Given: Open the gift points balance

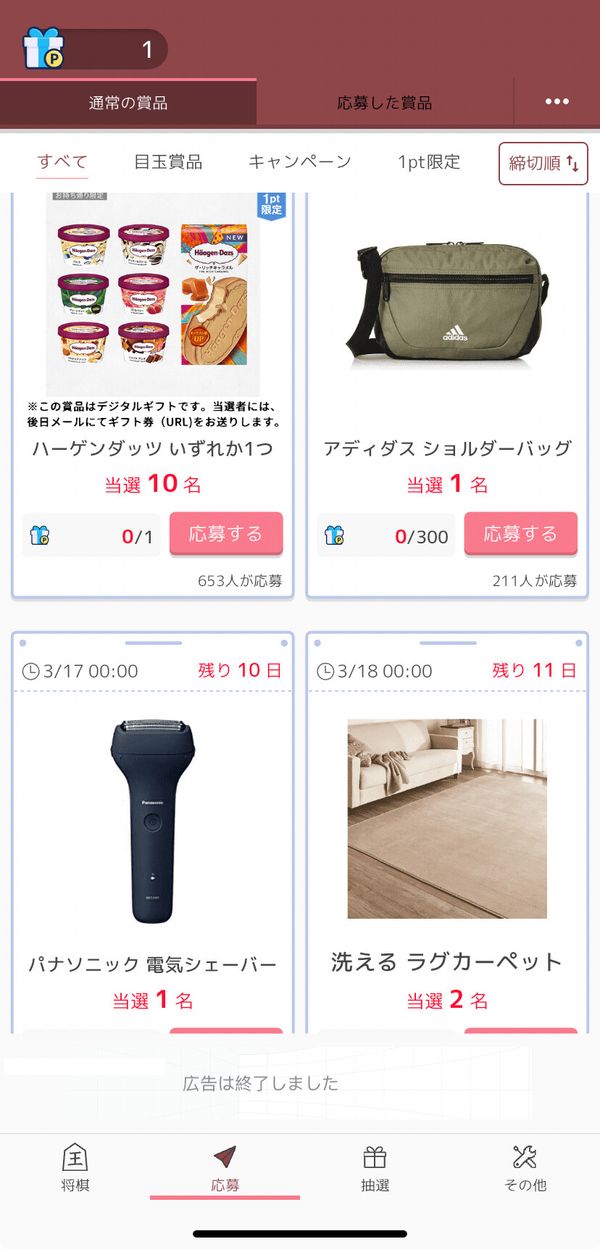Looking at the screenshot, I should 94,49.
